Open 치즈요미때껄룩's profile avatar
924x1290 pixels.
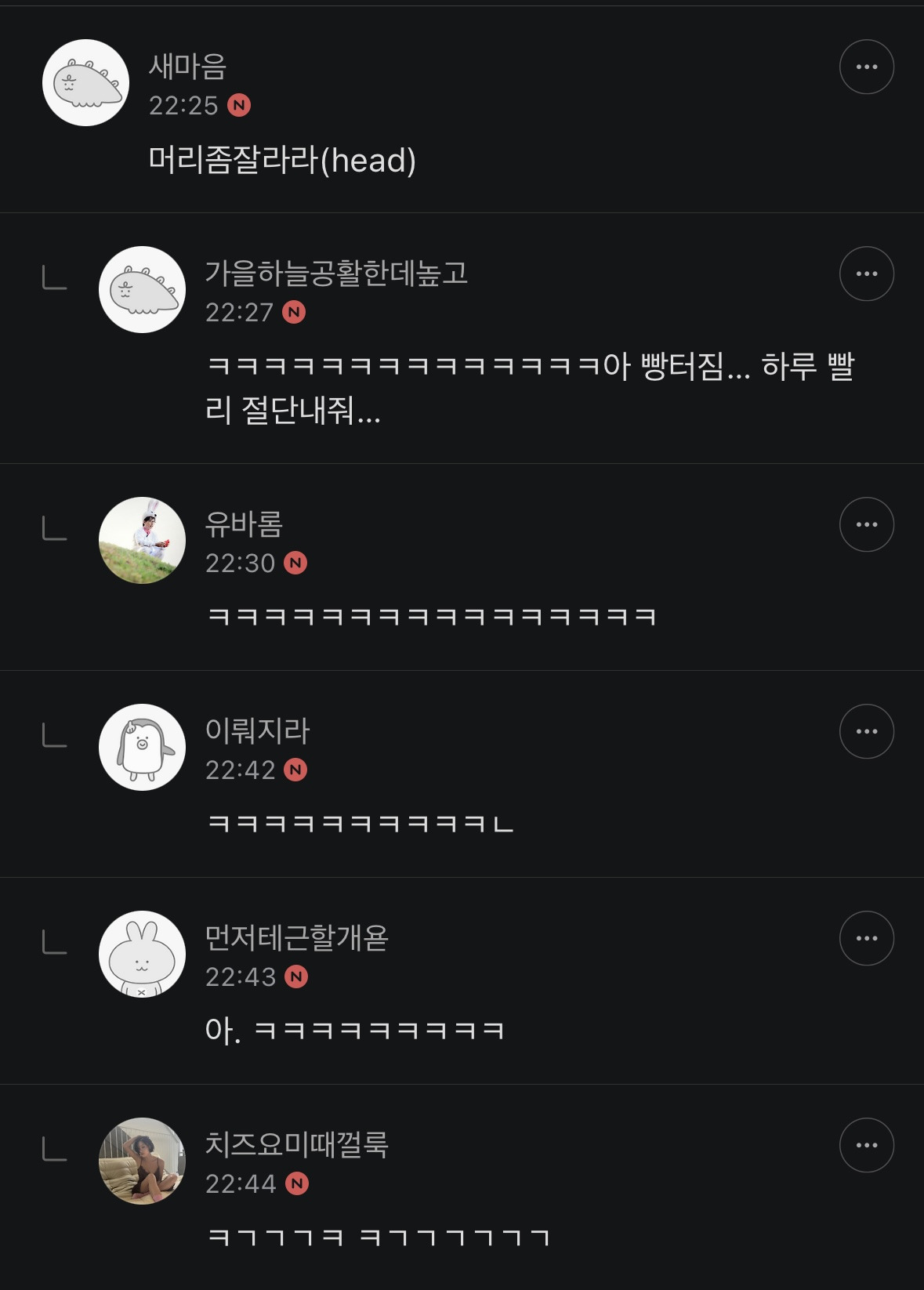click(142, 1161)
